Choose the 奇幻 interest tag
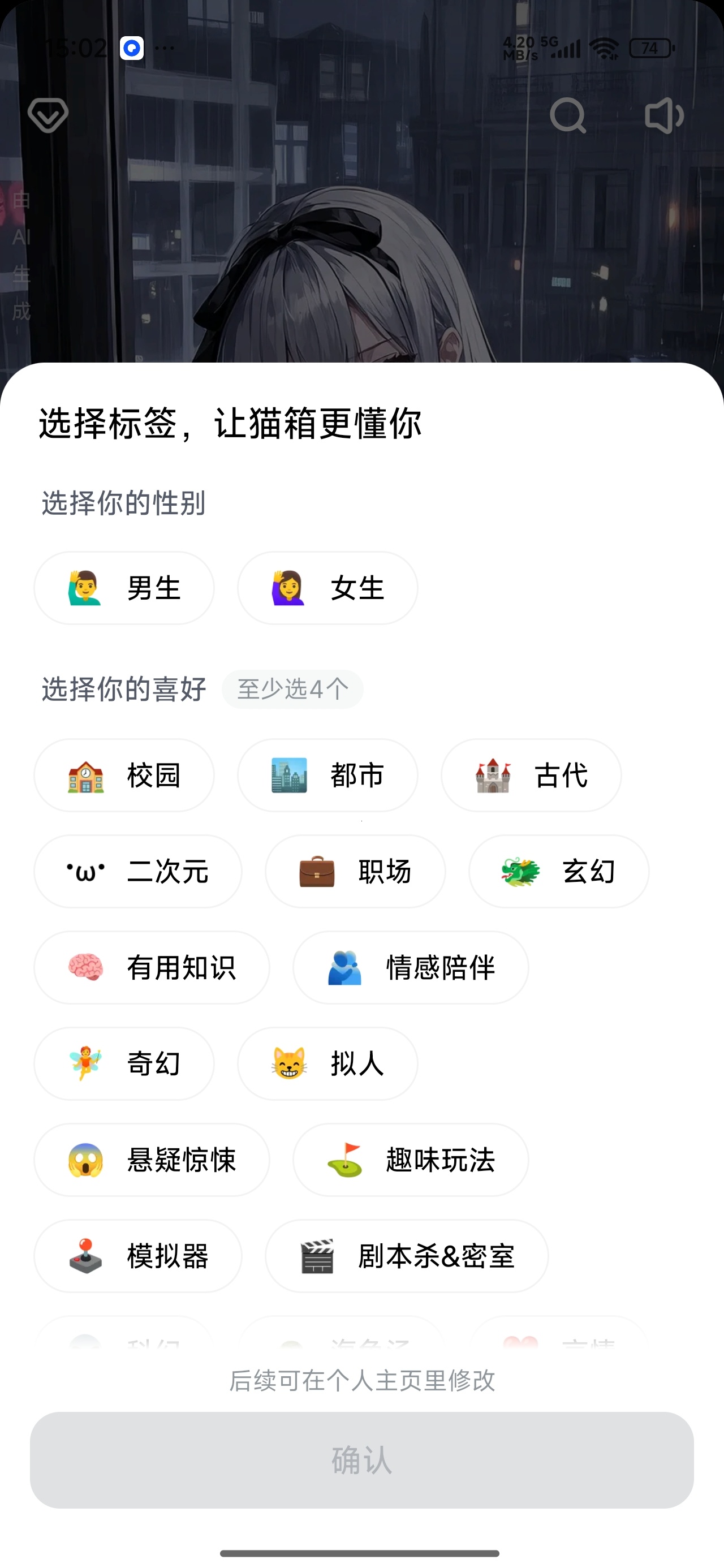 [x=124, y=1064]
